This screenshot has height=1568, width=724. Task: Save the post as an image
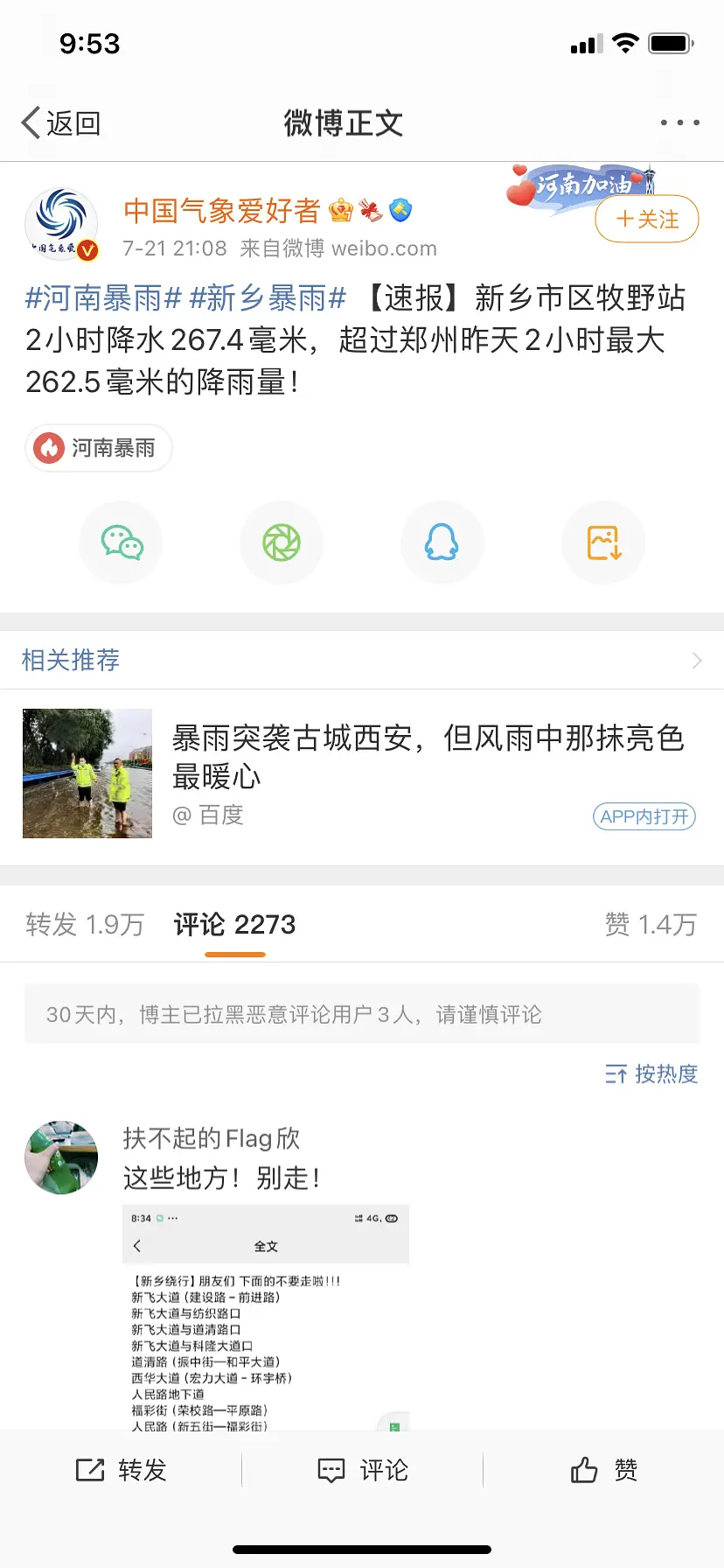point(603,542)
